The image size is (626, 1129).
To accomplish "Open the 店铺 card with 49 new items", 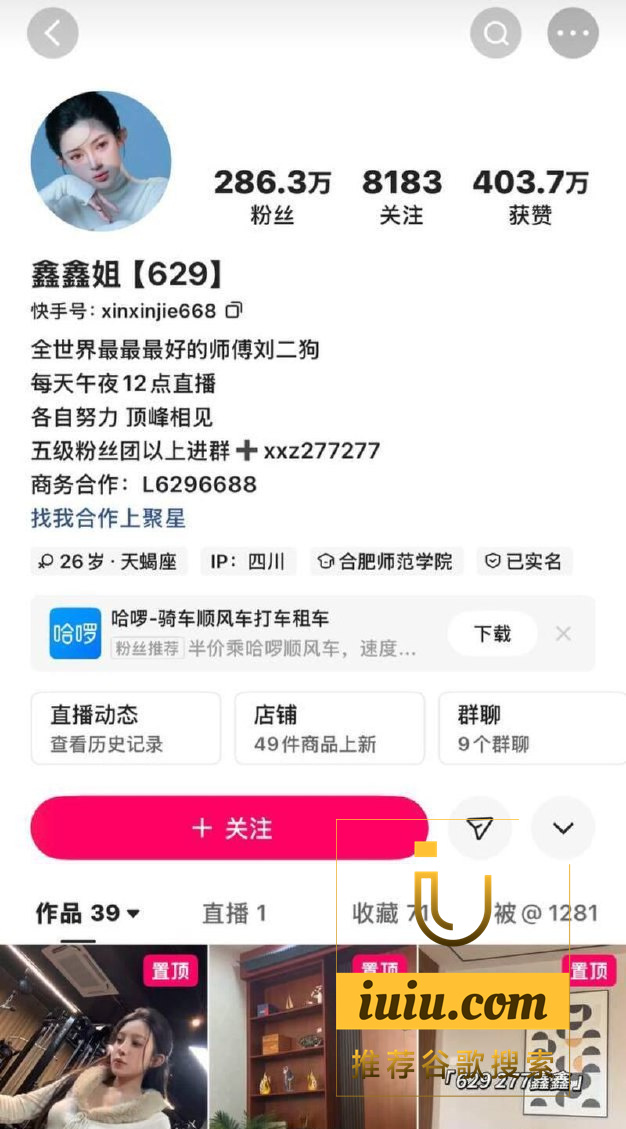I will (329, 728).
